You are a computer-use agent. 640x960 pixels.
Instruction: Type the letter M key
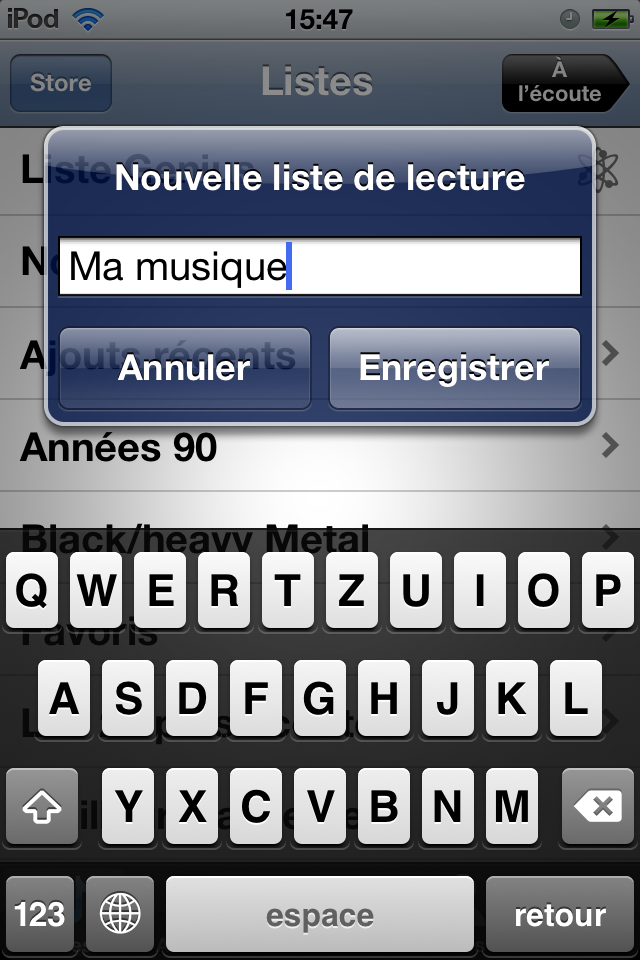point(511,806)
